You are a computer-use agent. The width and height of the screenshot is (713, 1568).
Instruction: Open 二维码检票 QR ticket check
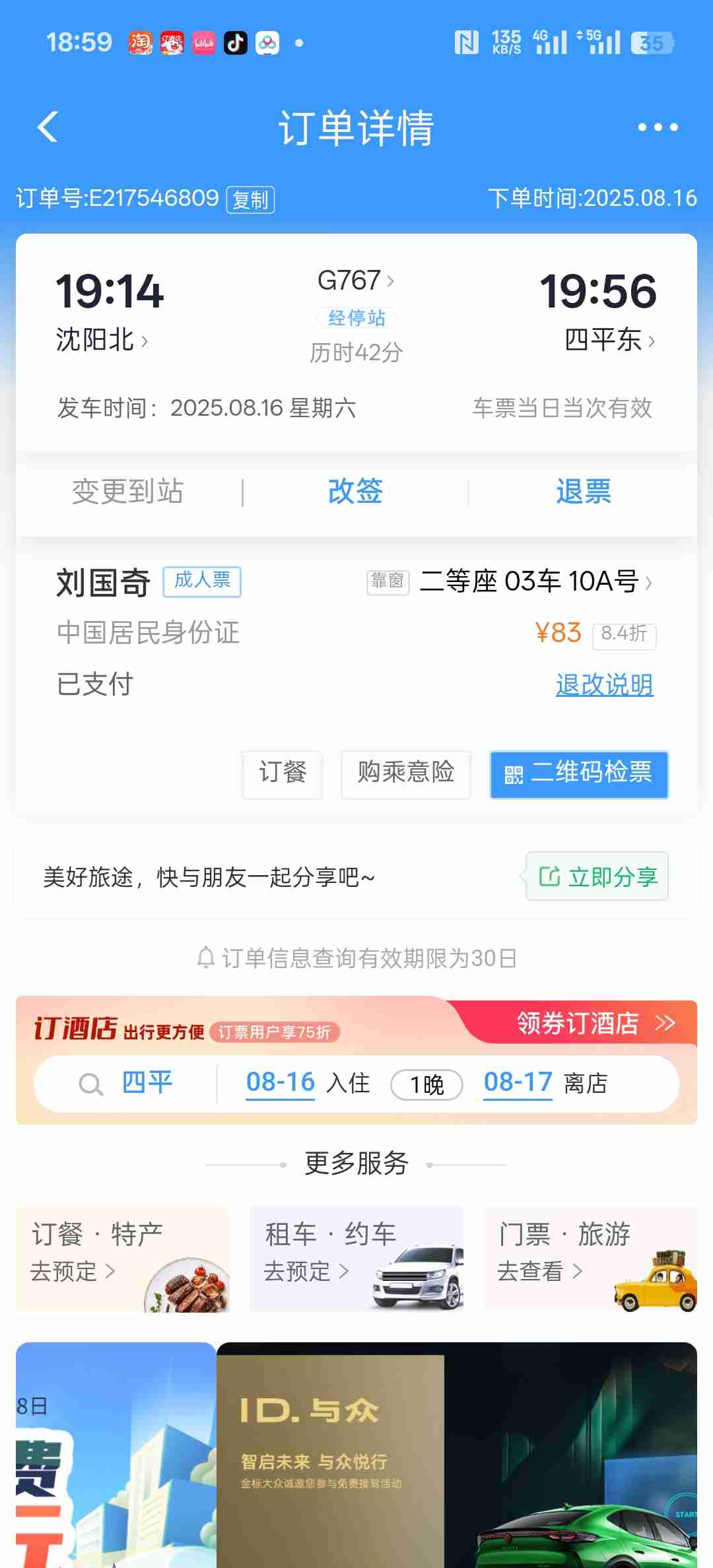[x=579, y=773]
